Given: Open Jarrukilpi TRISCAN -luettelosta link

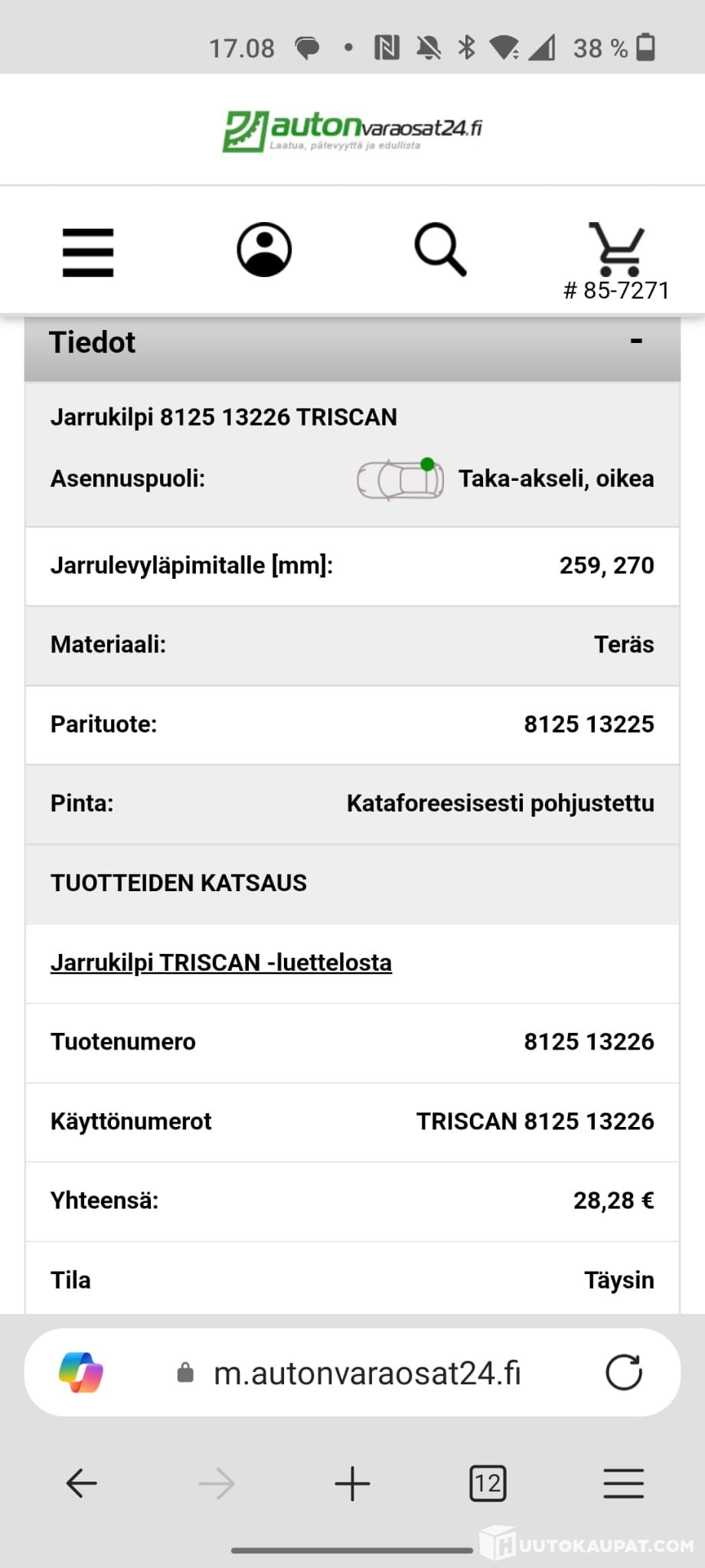Looking at the screenshot, I should [x=221, y=962].
